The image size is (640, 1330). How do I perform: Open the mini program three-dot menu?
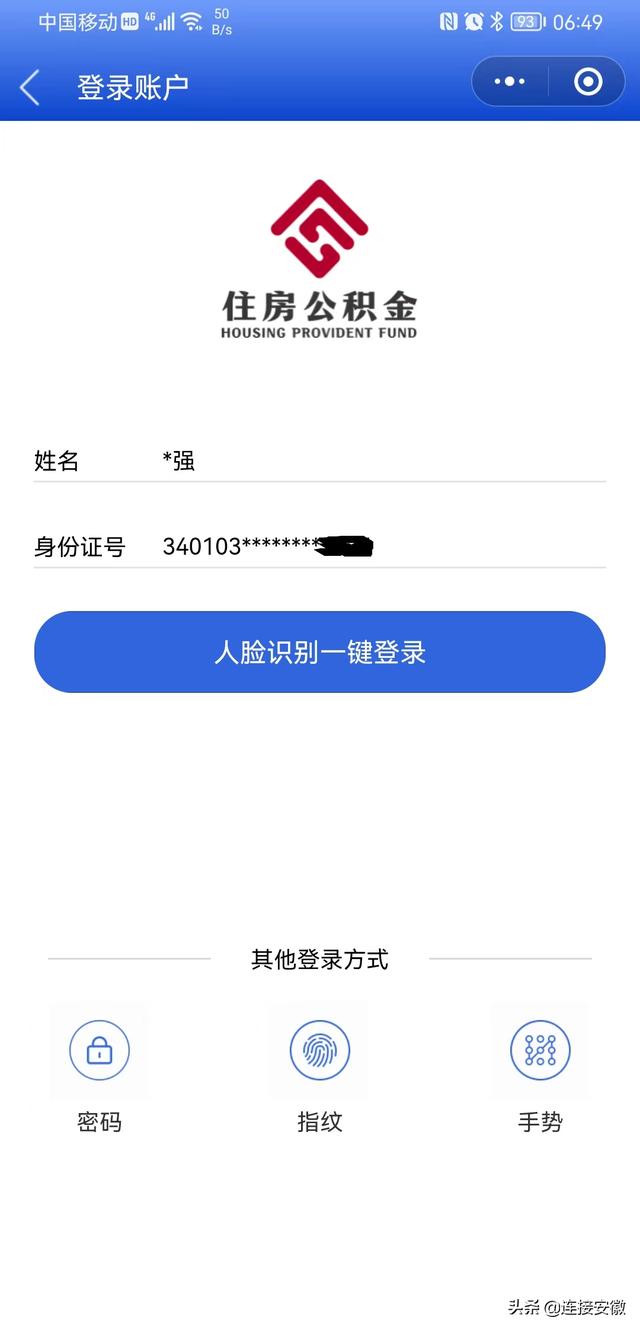click(x=509, y=82)
